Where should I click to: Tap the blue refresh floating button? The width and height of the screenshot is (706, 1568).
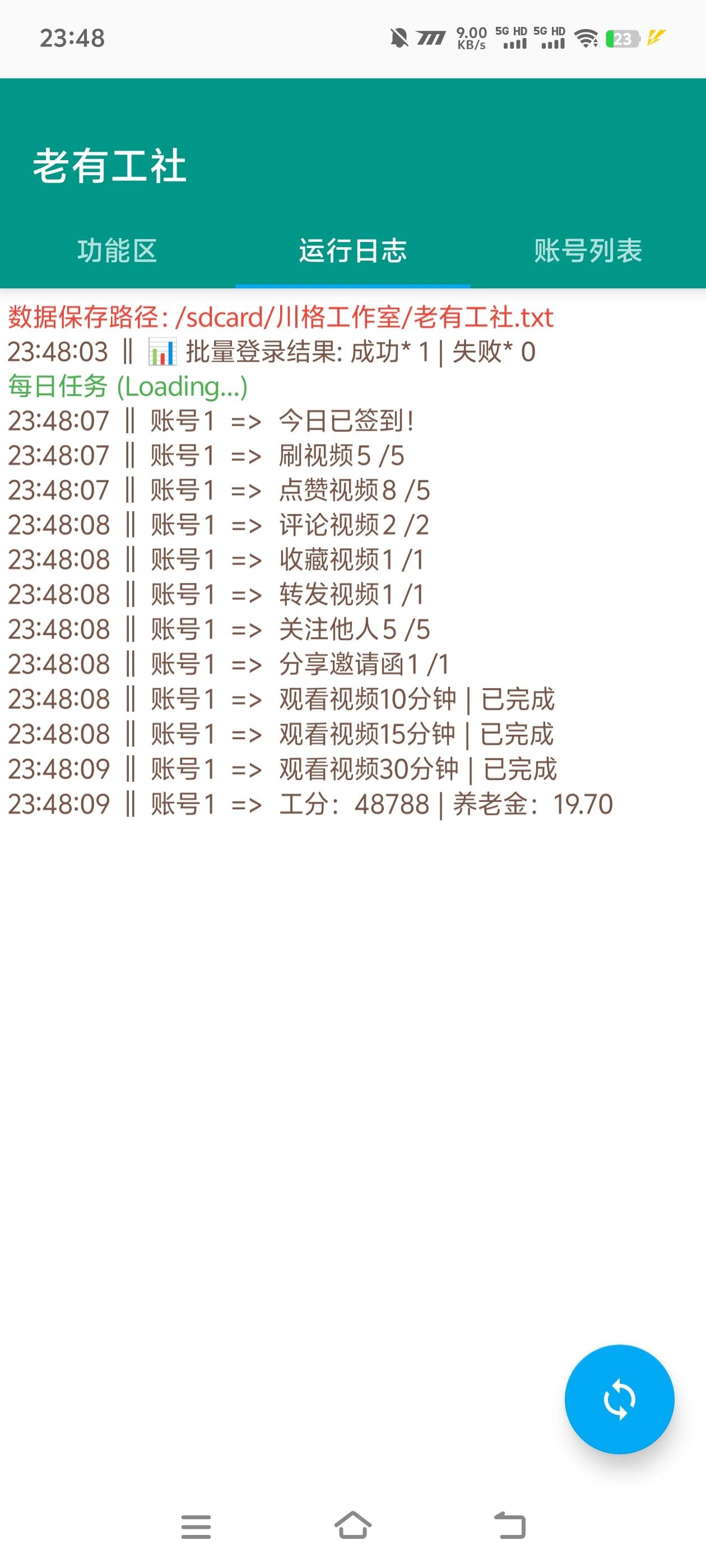tap(619, 1399)
